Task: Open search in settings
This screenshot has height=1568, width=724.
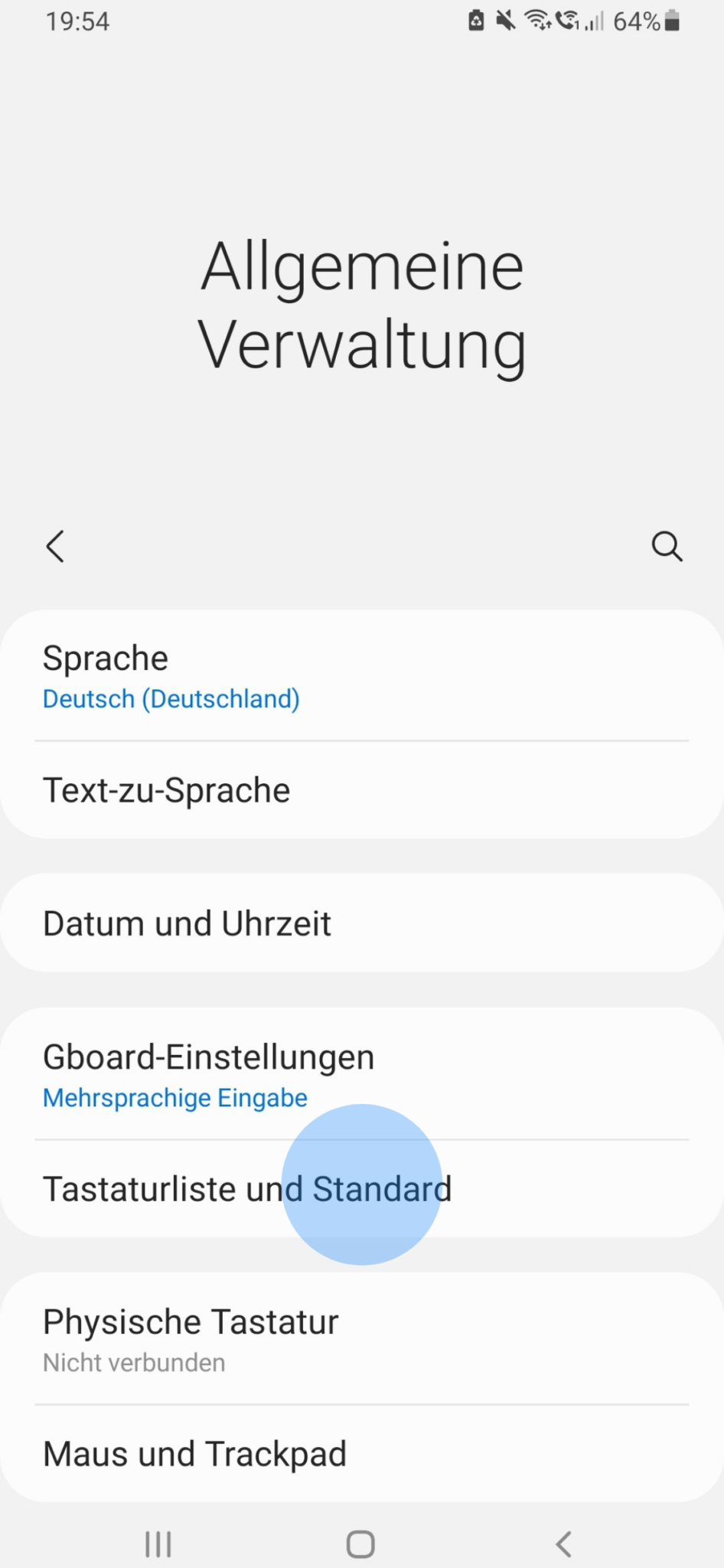Action: [x=667, y=546]
